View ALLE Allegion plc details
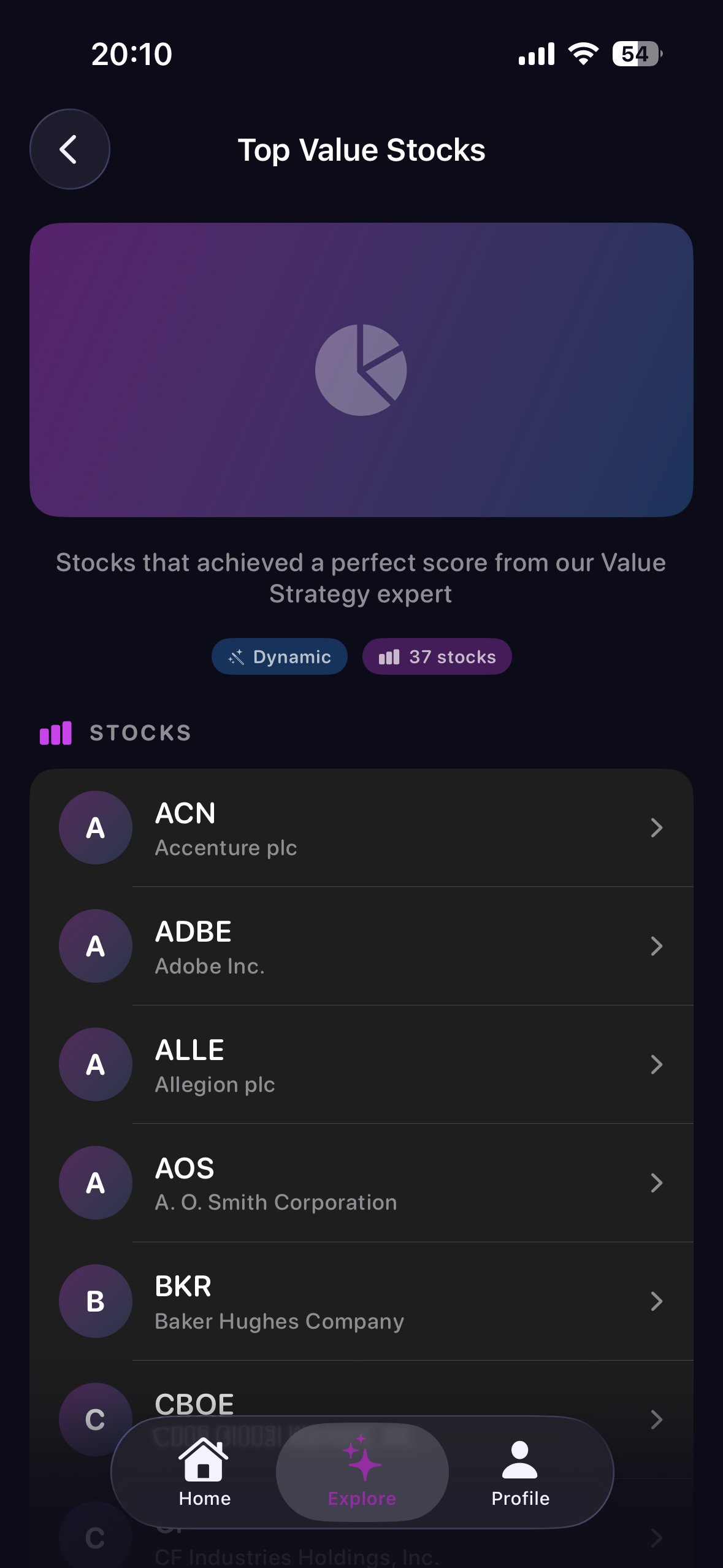 (x=361, y=1064)
